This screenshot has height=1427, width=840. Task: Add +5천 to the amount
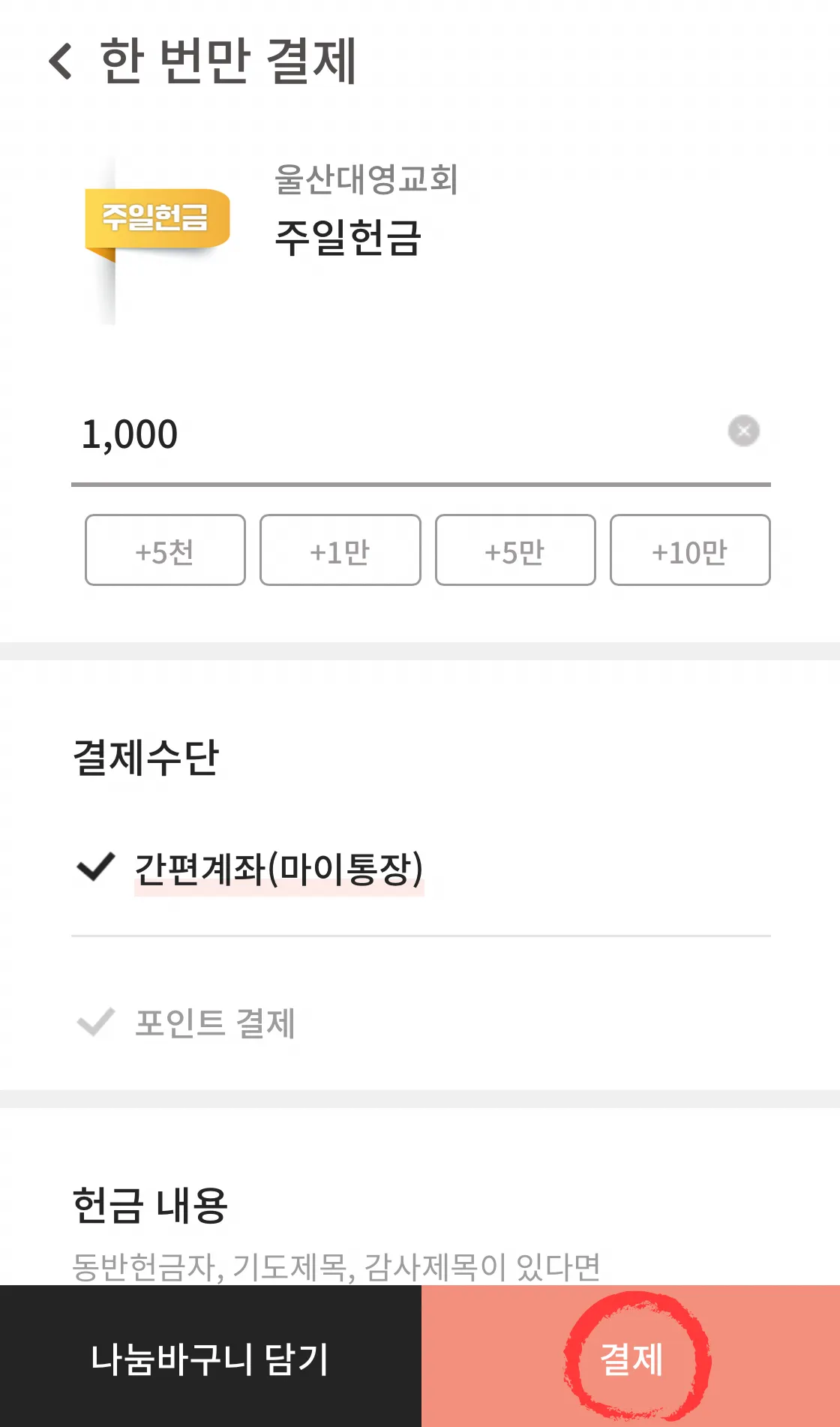tap(165, 550)
